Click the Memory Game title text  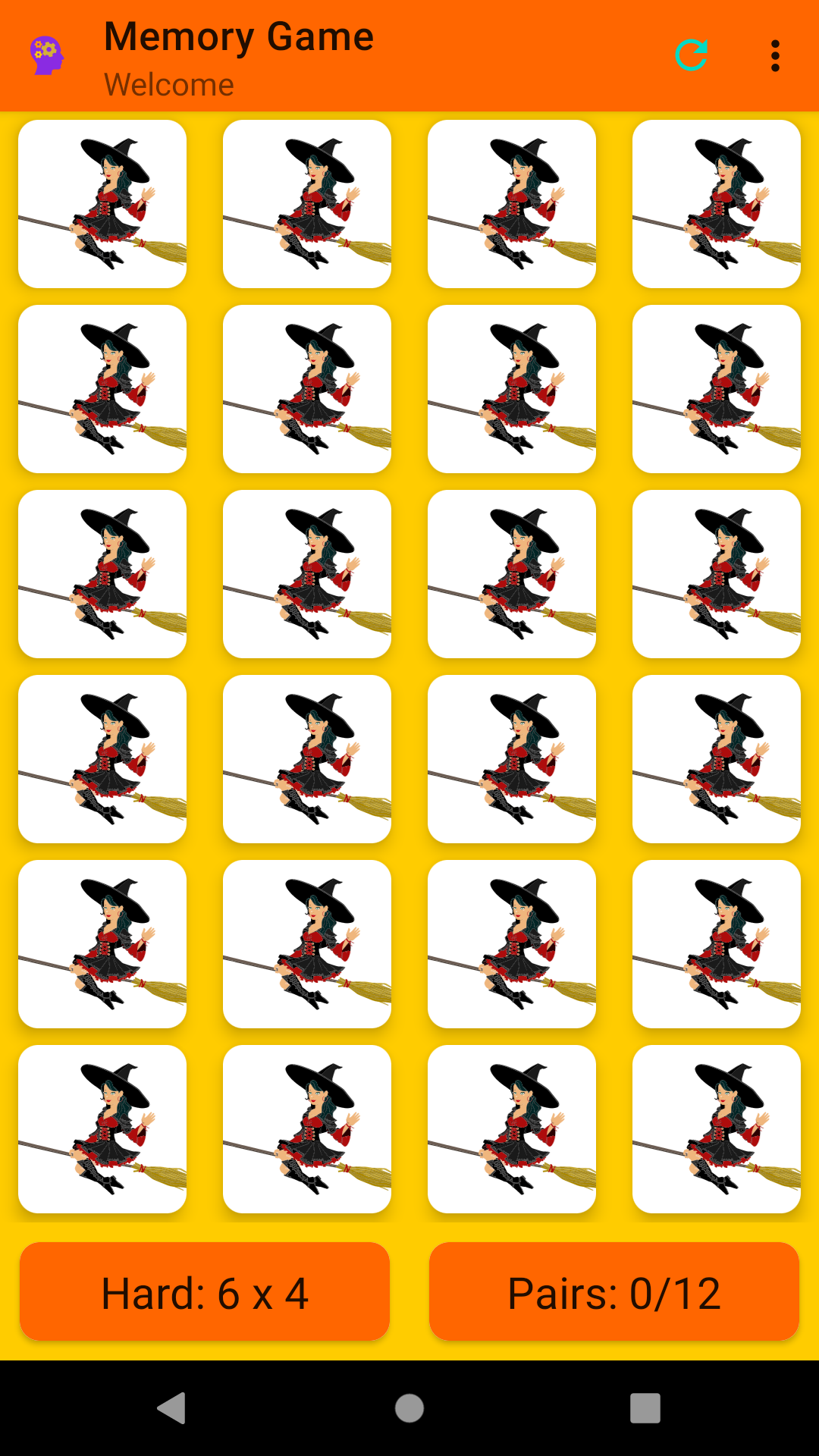(x=238, y=36)
